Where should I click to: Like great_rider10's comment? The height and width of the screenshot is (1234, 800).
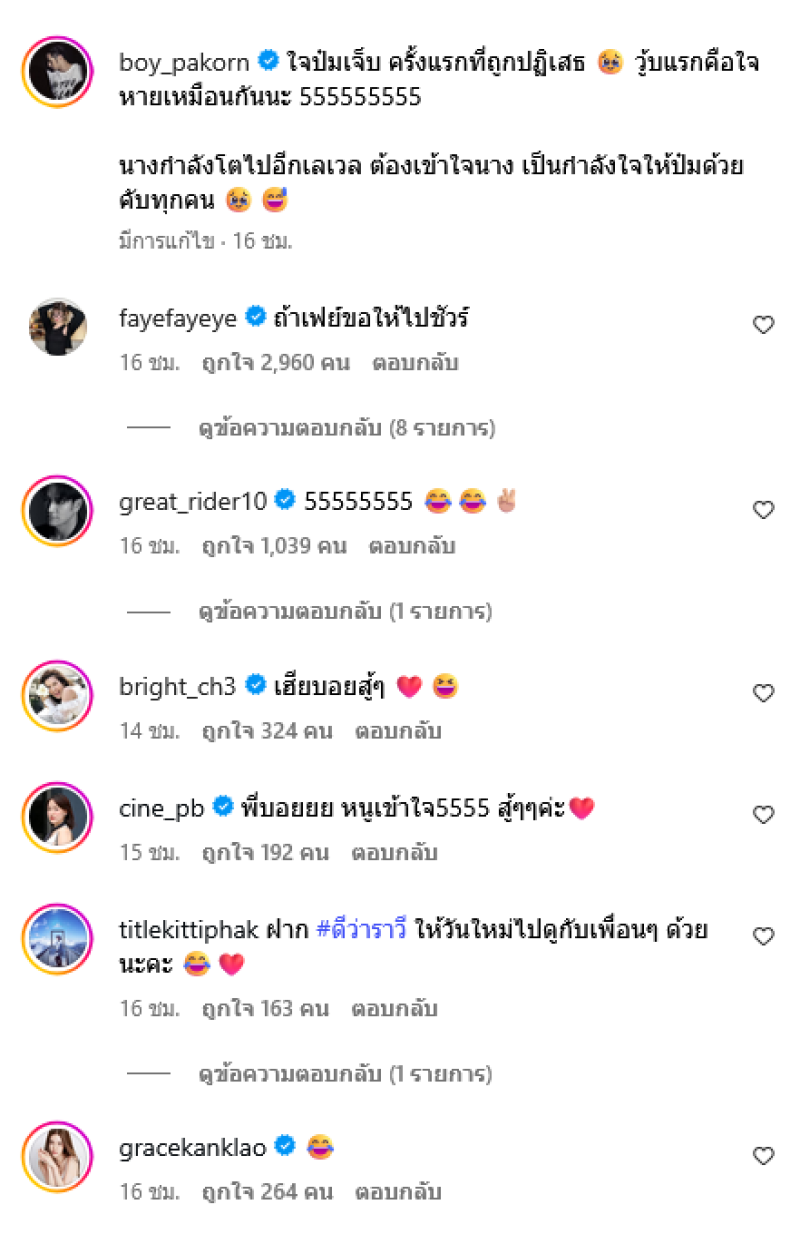[x=763, y=510]
